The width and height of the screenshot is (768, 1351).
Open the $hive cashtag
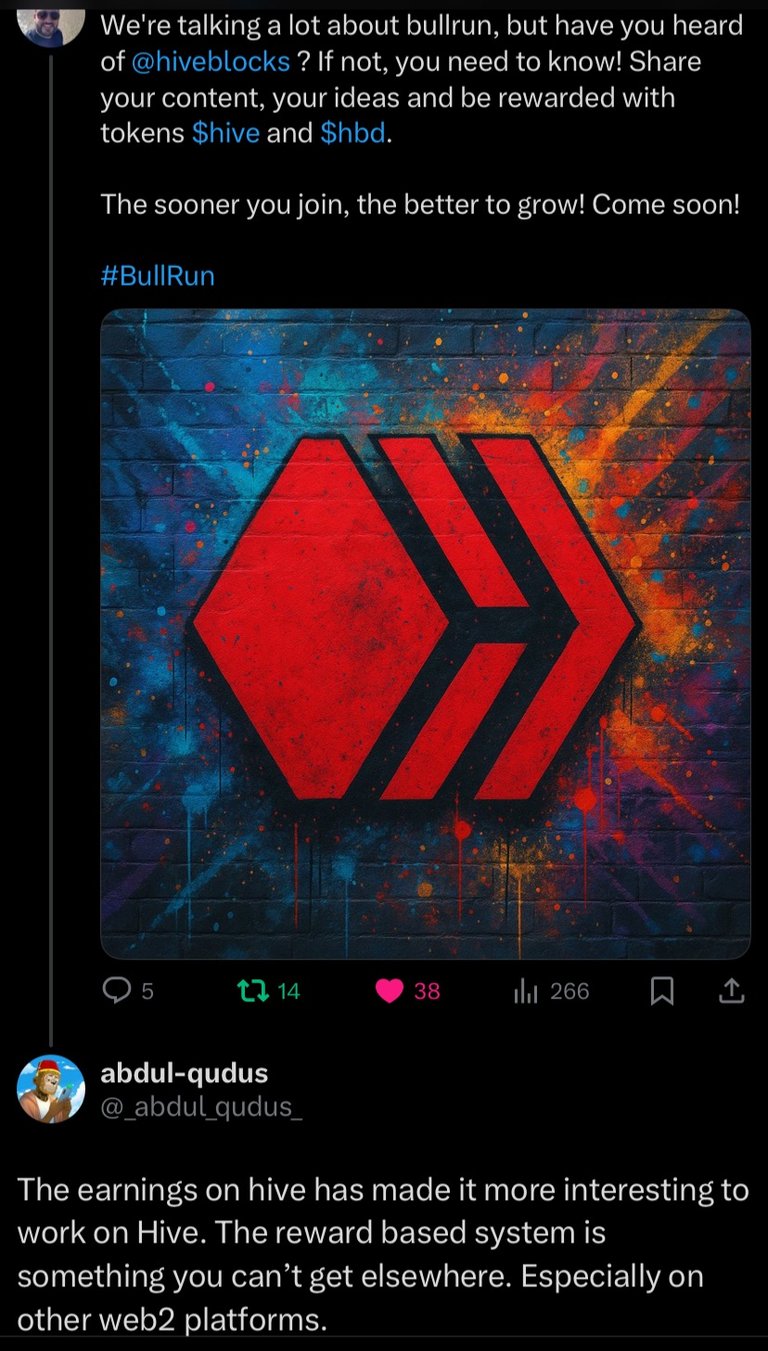(225, 133)
